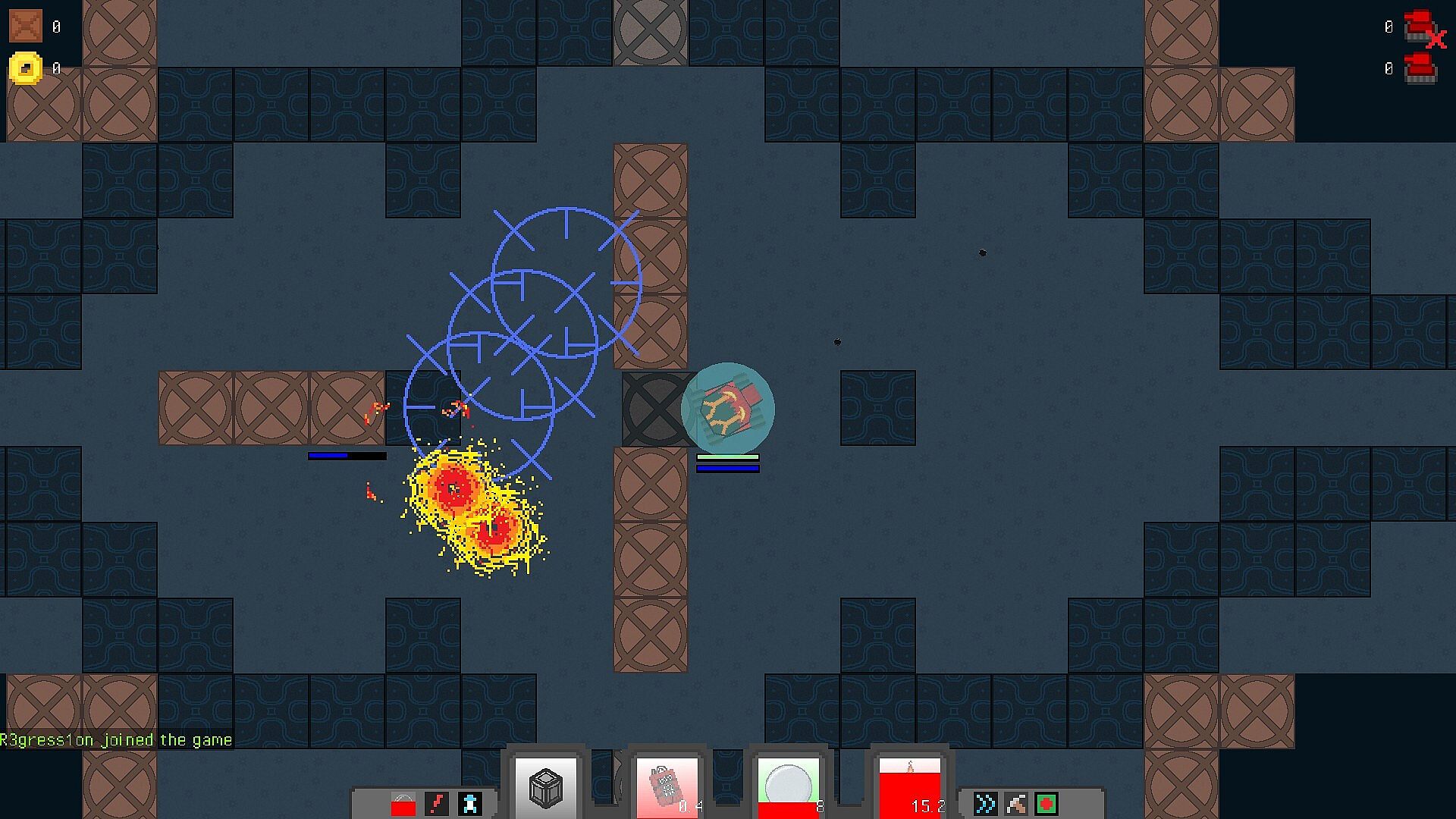Tap the red exclamation icon

pos(438,804)
